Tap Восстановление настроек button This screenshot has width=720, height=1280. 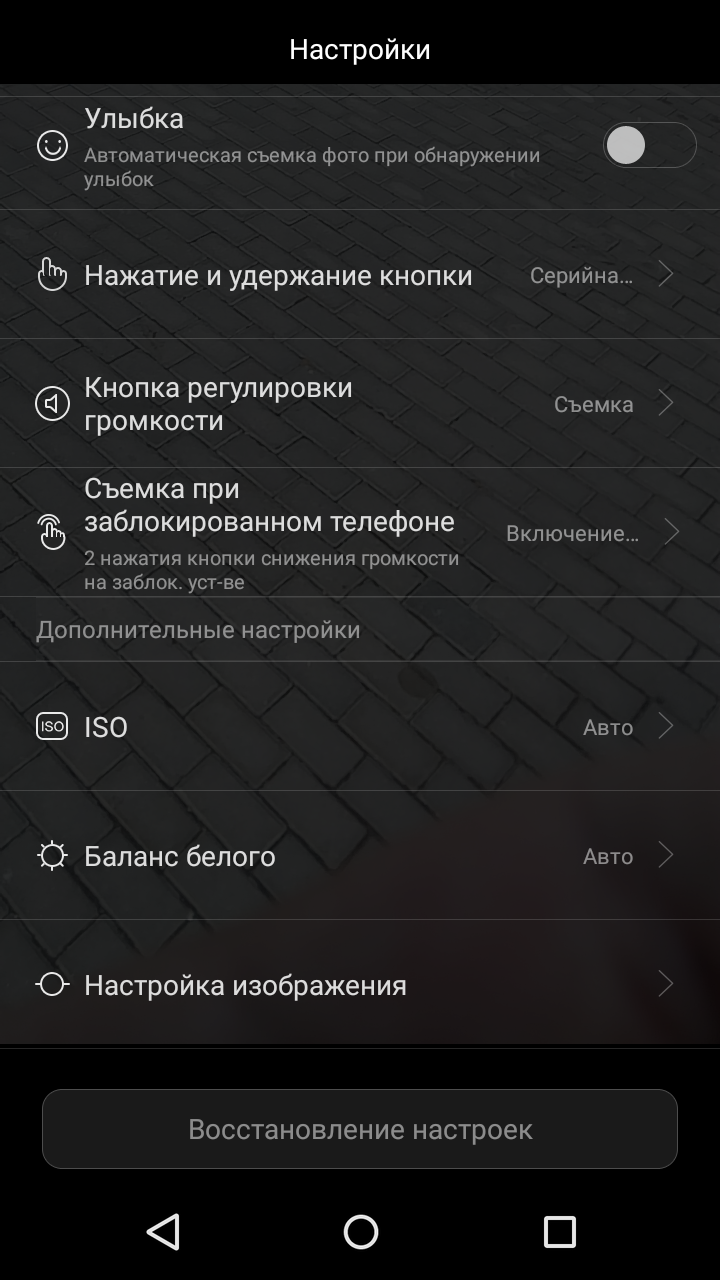pos(360,1129)
